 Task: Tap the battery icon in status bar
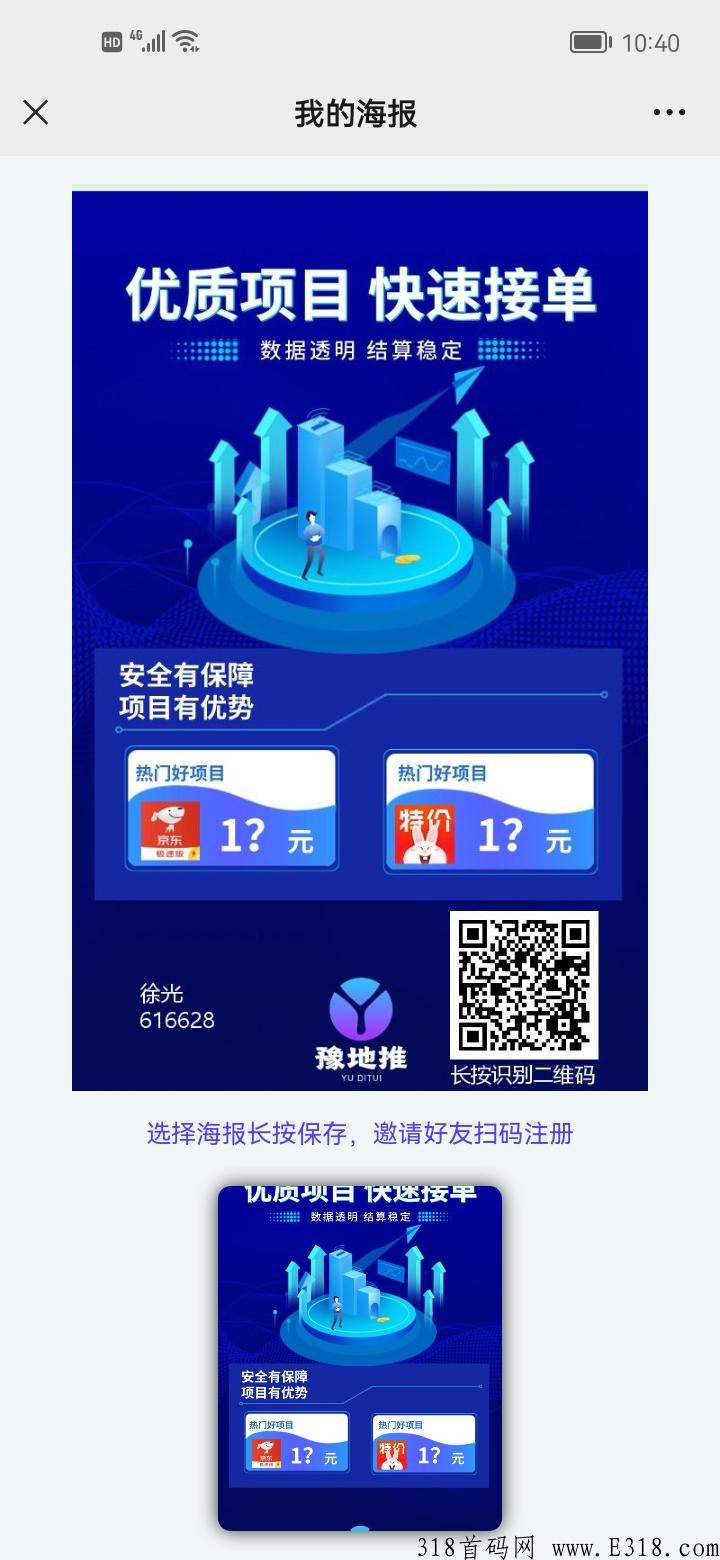(590, 42)
